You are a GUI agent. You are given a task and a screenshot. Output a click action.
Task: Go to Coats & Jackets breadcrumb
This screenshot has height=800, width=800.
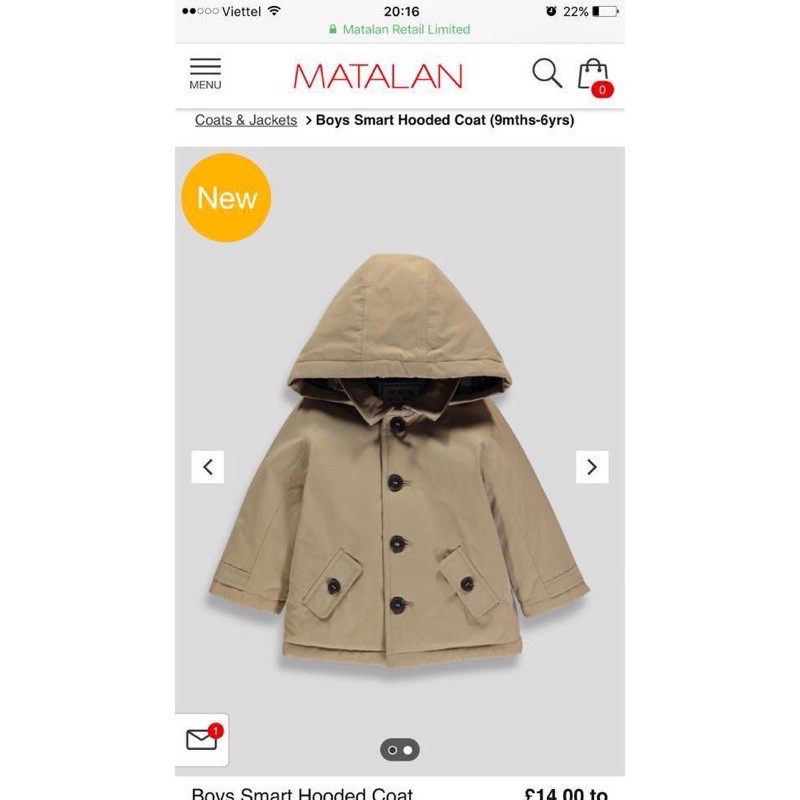(246, 120)
